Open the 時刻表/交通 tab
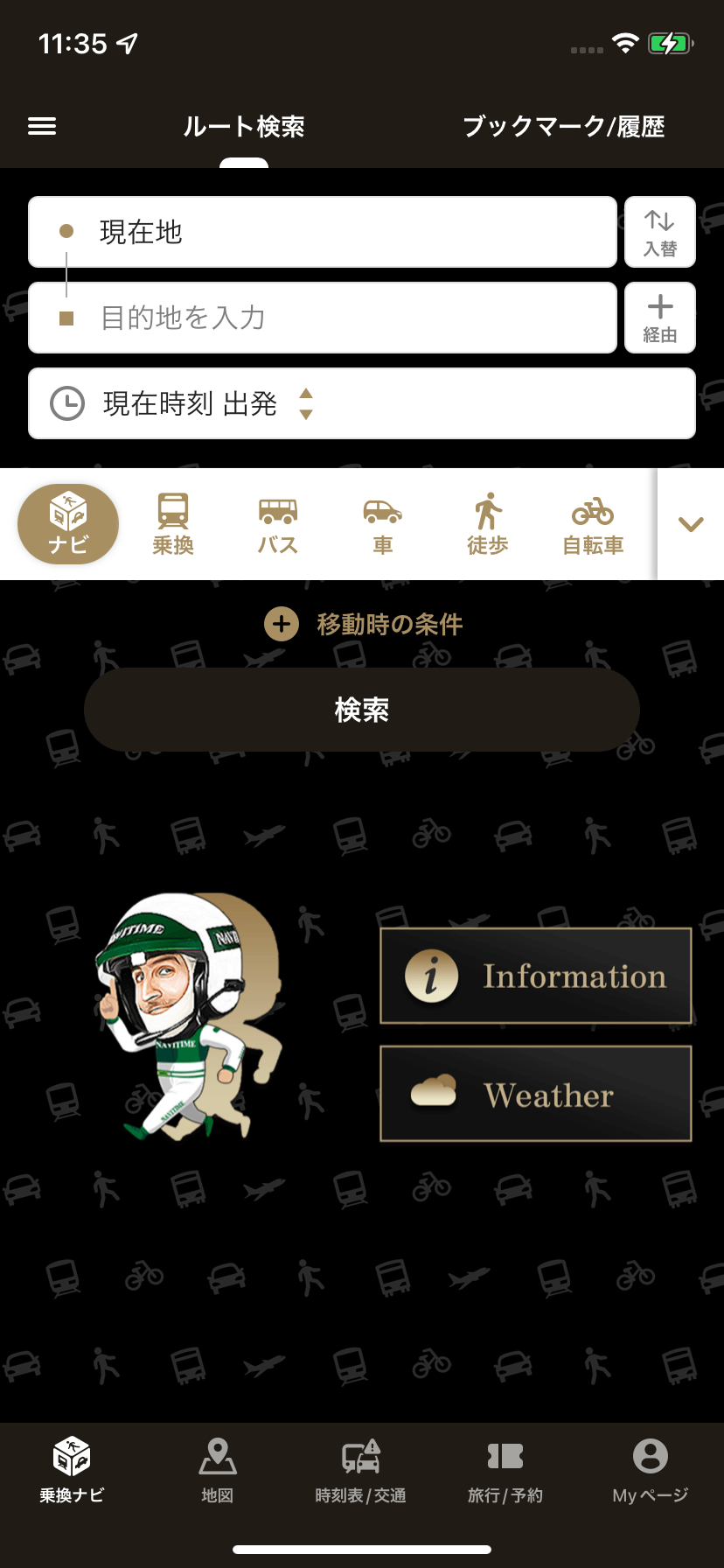 (360, 1470)
